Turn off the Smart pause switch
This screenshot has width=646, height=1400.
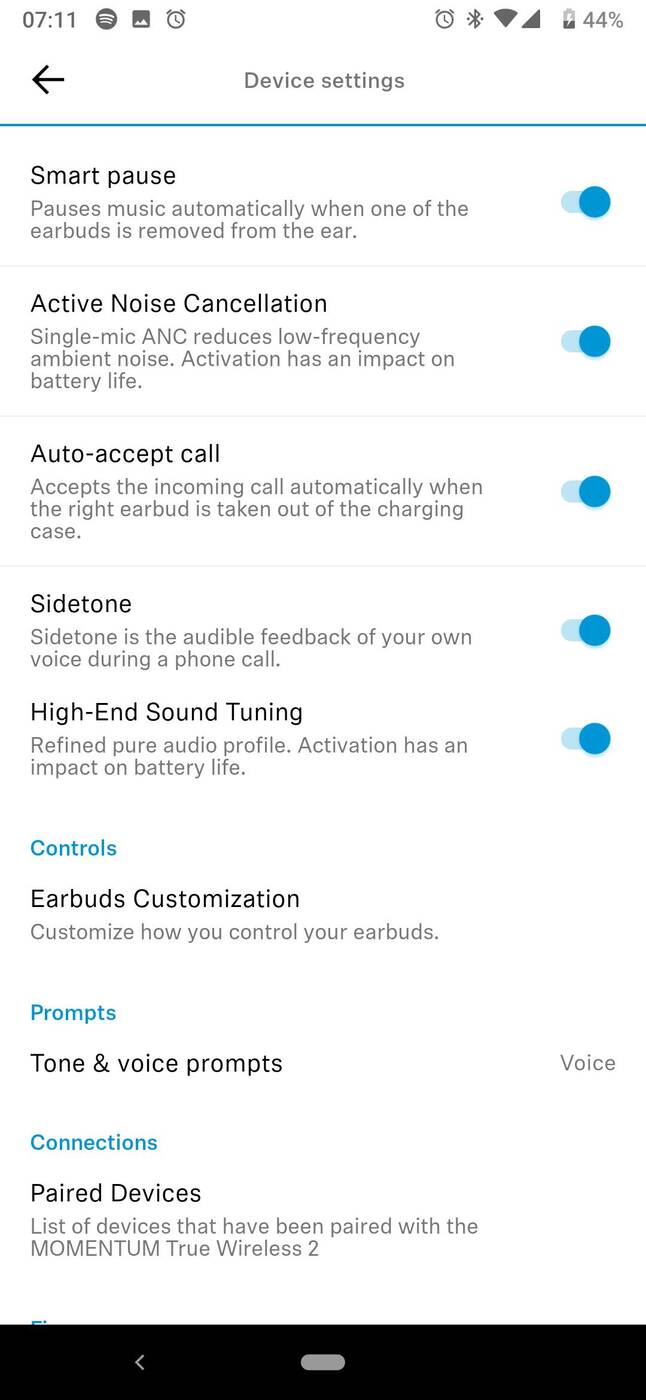pos(586,202)
